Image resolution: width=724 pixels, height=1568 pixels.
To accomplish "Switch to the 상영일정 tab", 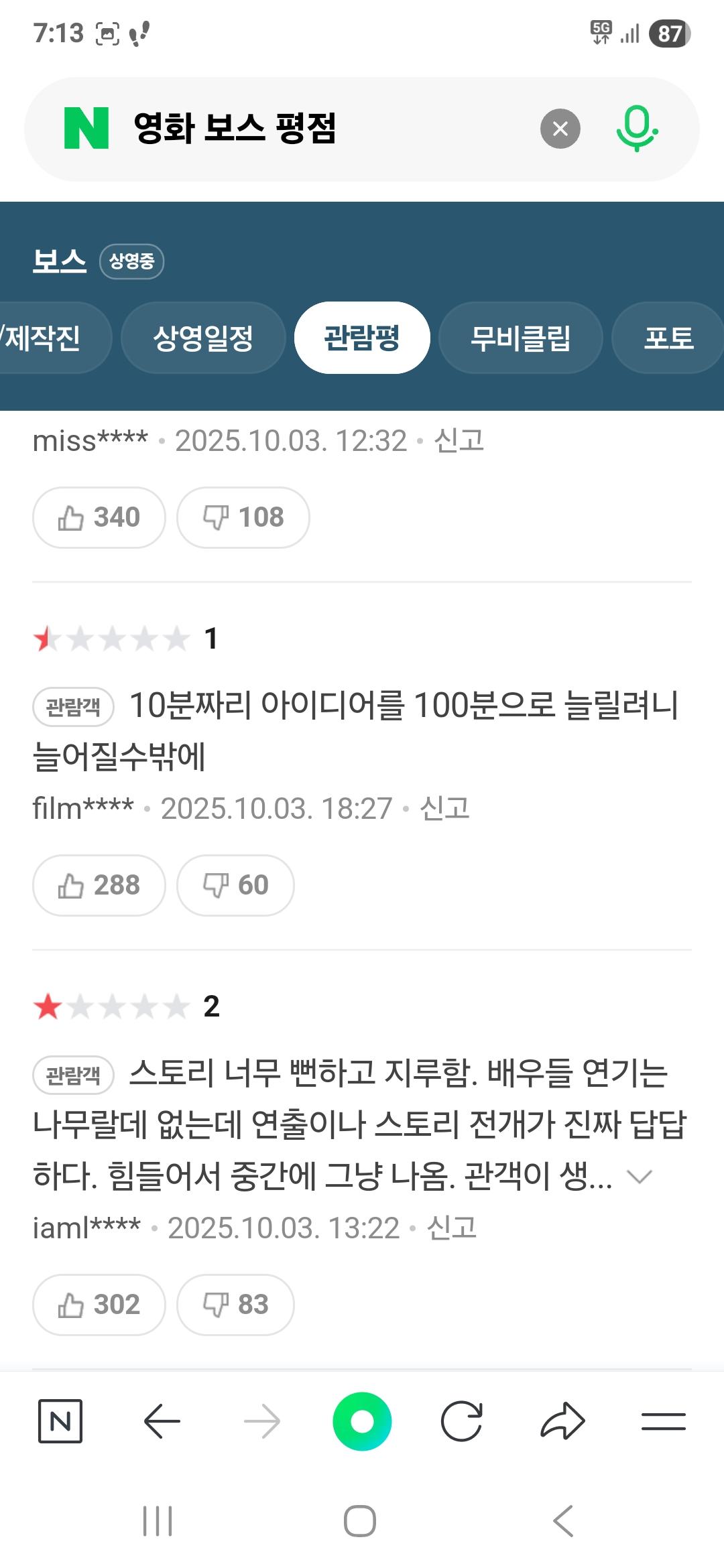I will 203,338.
